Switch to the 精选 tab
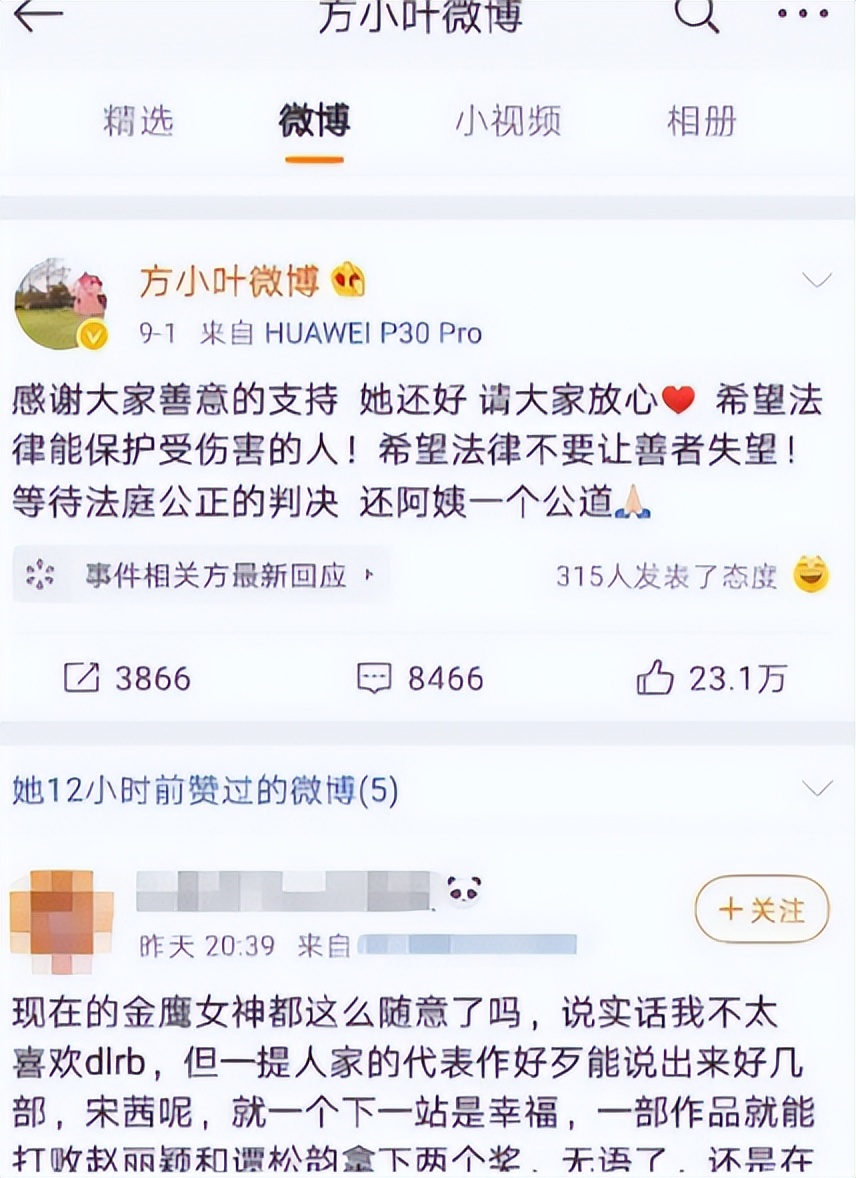Viewport: 856px width, 1178px height. coord(138,122)
